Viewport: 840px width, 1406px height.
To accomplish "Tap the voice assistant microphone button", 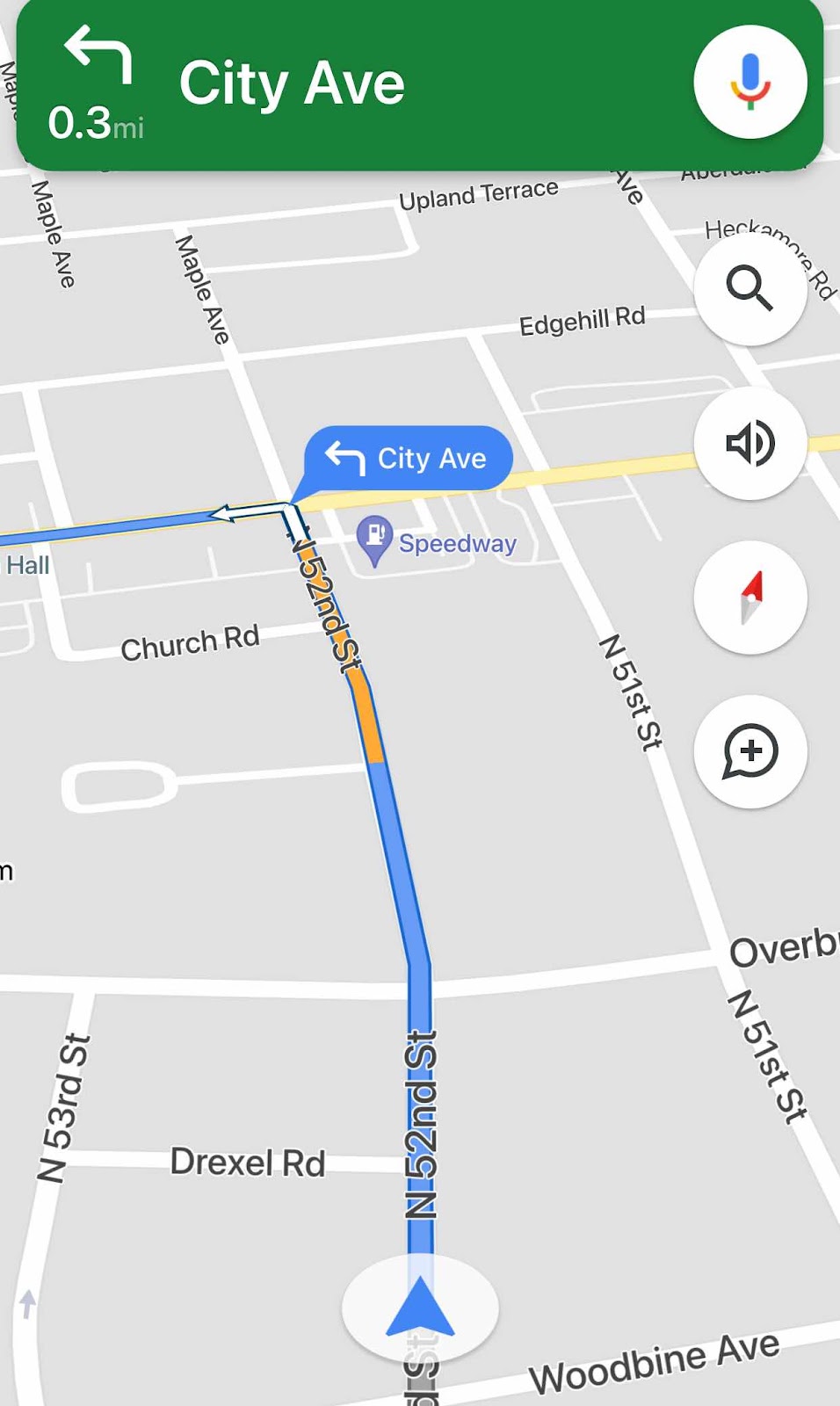I will pyautogui.click(x=749, y=82).
